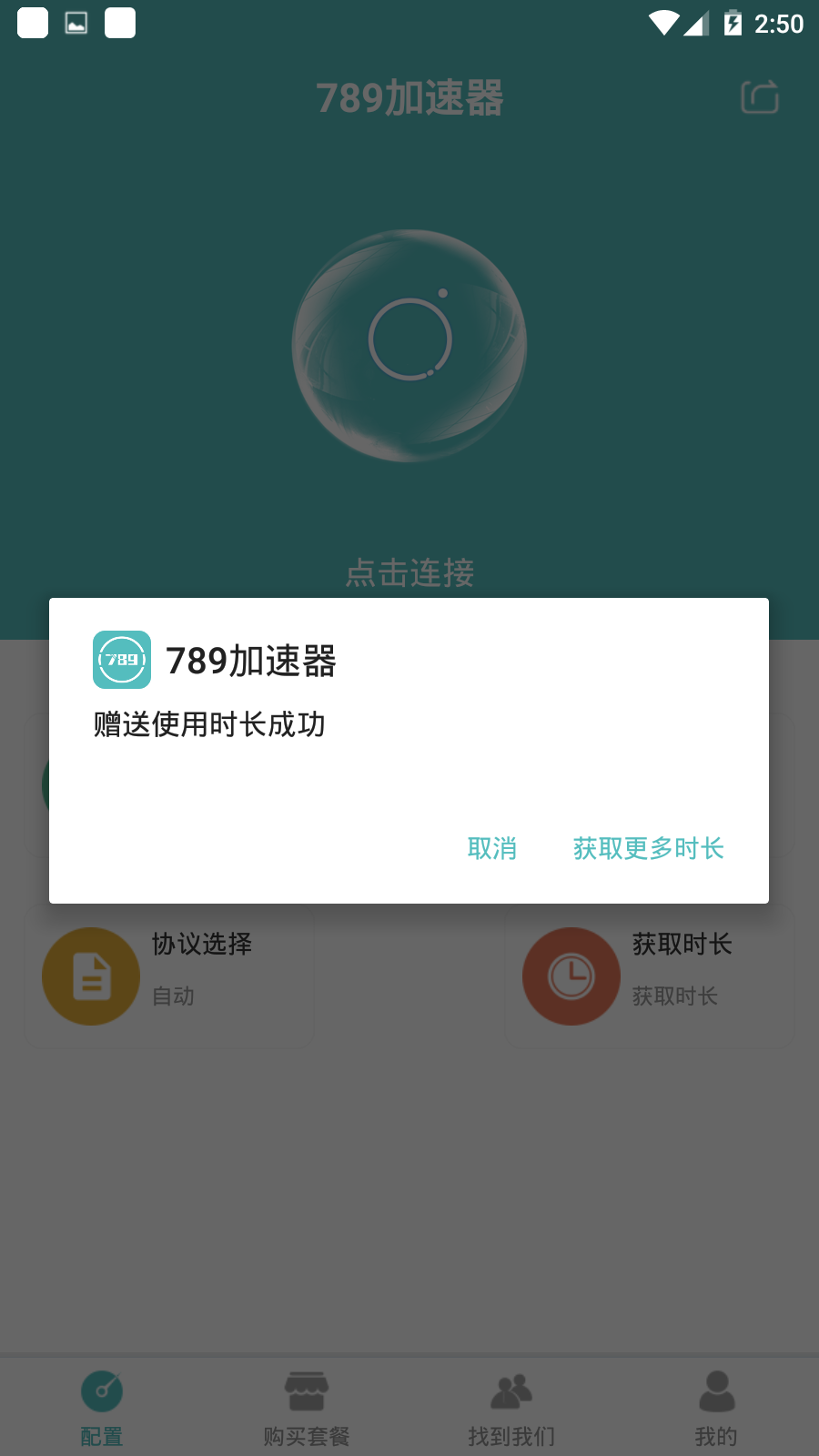The width and height of the screenshot is (819, 1456).
Task: Tap the share icon in the top bar
Action: (x=759, y=97)
